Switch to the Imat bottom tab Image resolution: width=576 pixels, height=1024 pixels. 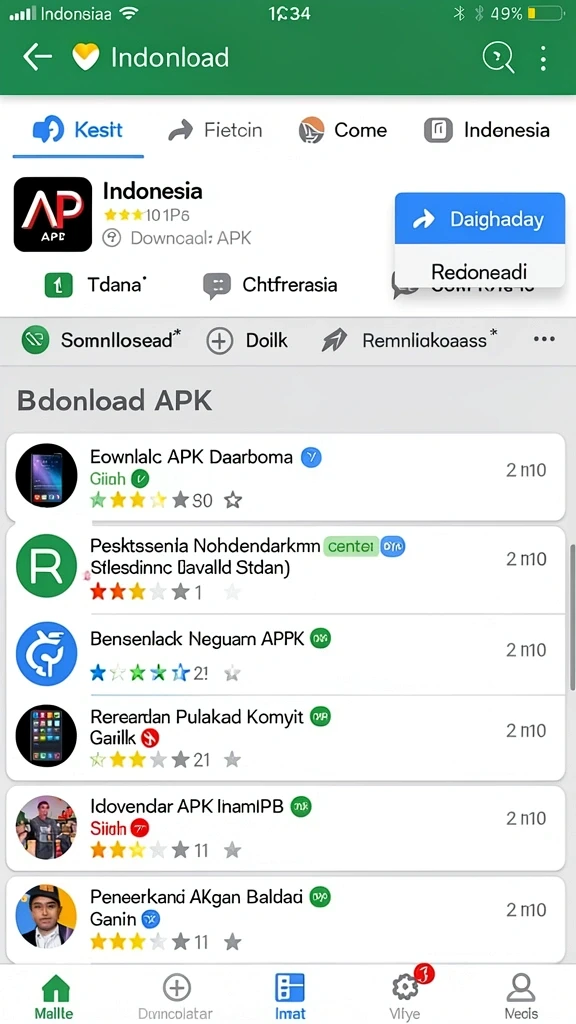pyautogui.click(x=289, y=997)
